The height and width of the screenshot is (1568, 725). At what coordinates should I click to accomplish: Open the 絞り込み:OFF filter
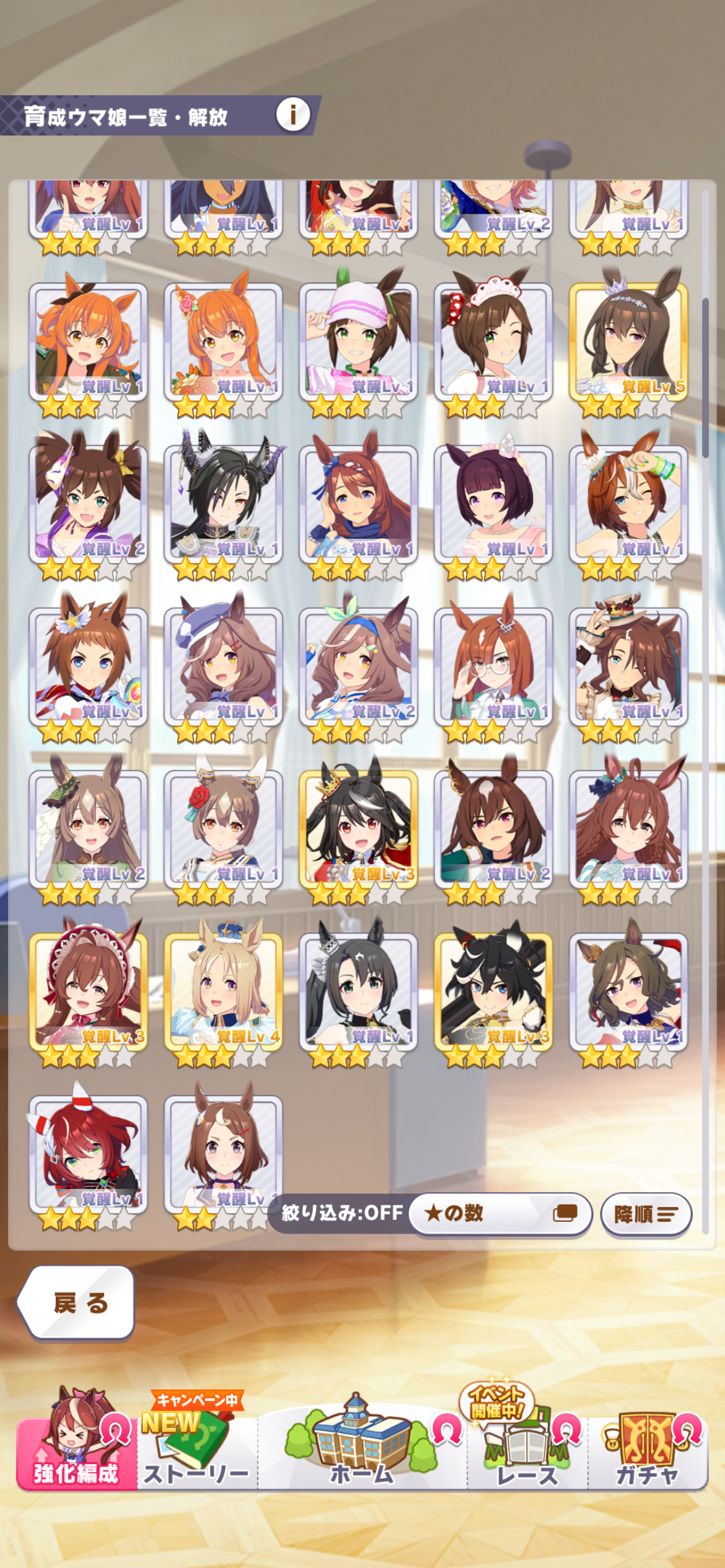(342, 1213)
